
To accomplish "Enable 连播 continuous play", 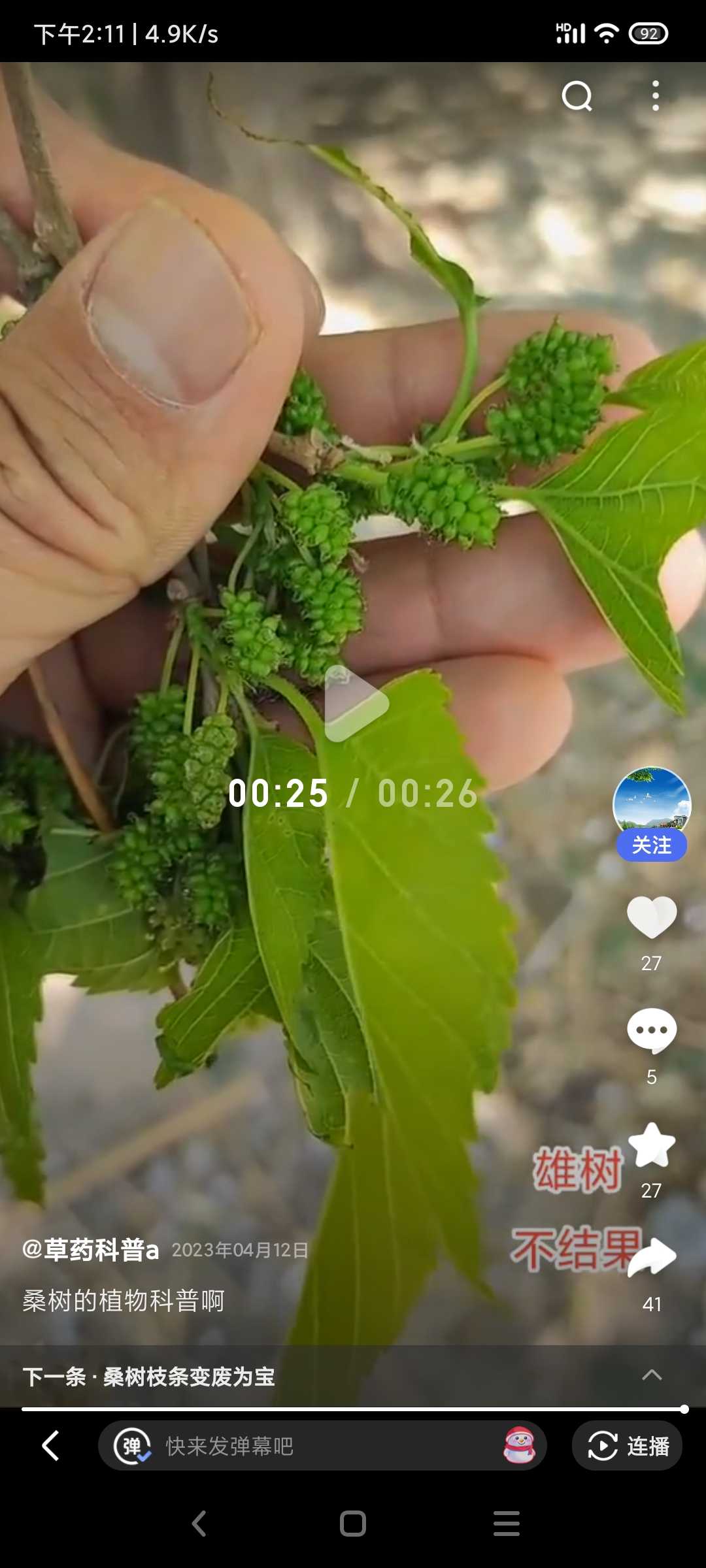I will 627,1446.
